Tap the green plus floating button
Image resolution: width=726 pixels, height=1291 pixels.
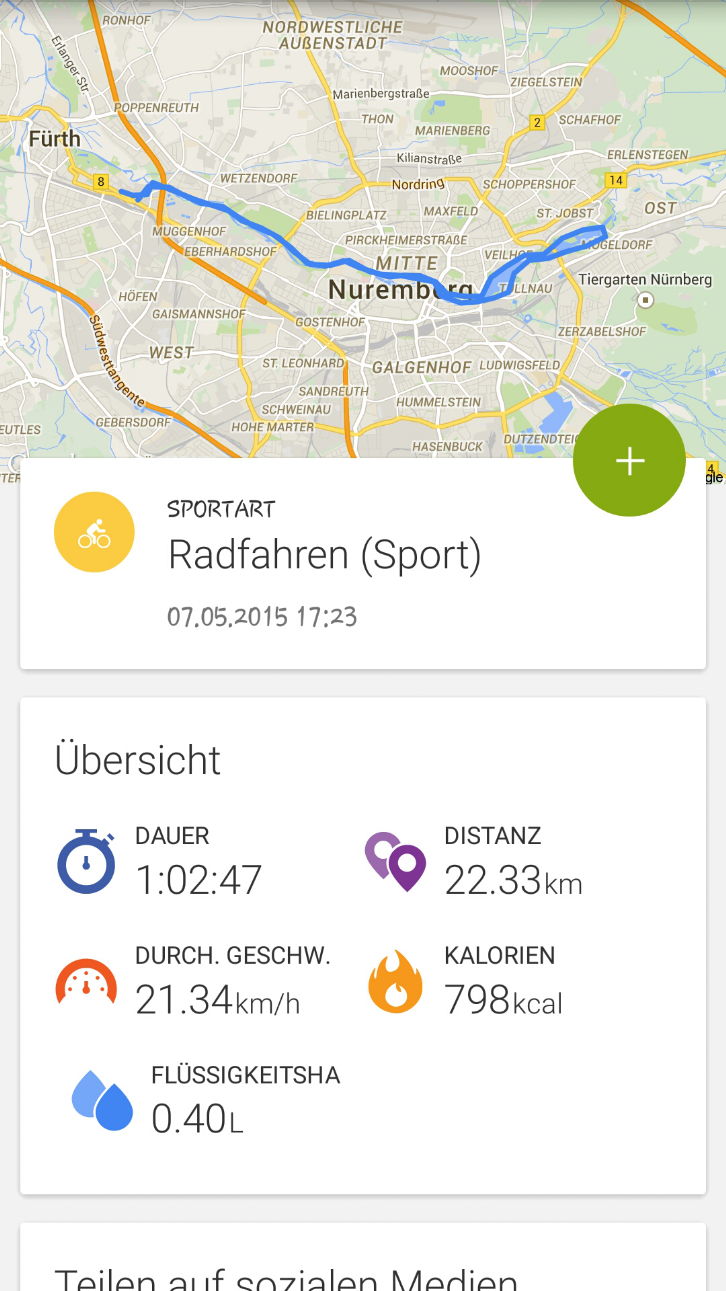pos(629,461)
